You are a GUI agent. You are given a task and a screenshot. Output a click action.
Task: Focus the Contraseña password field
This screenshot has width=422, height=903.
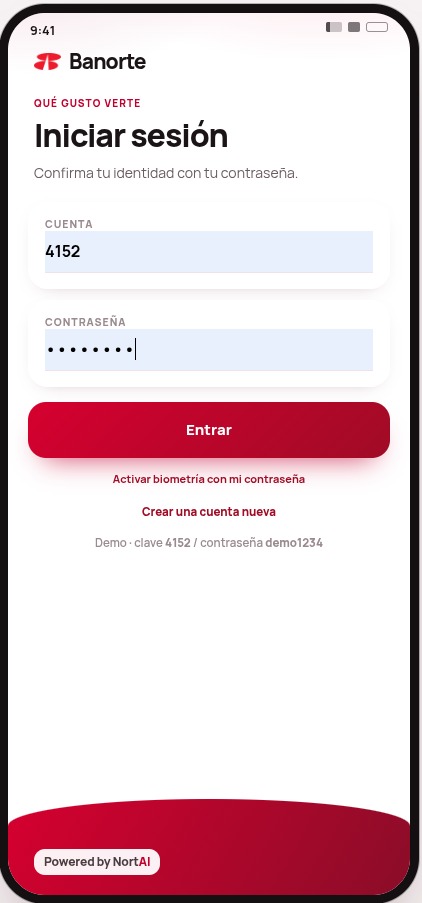[208, 350]
